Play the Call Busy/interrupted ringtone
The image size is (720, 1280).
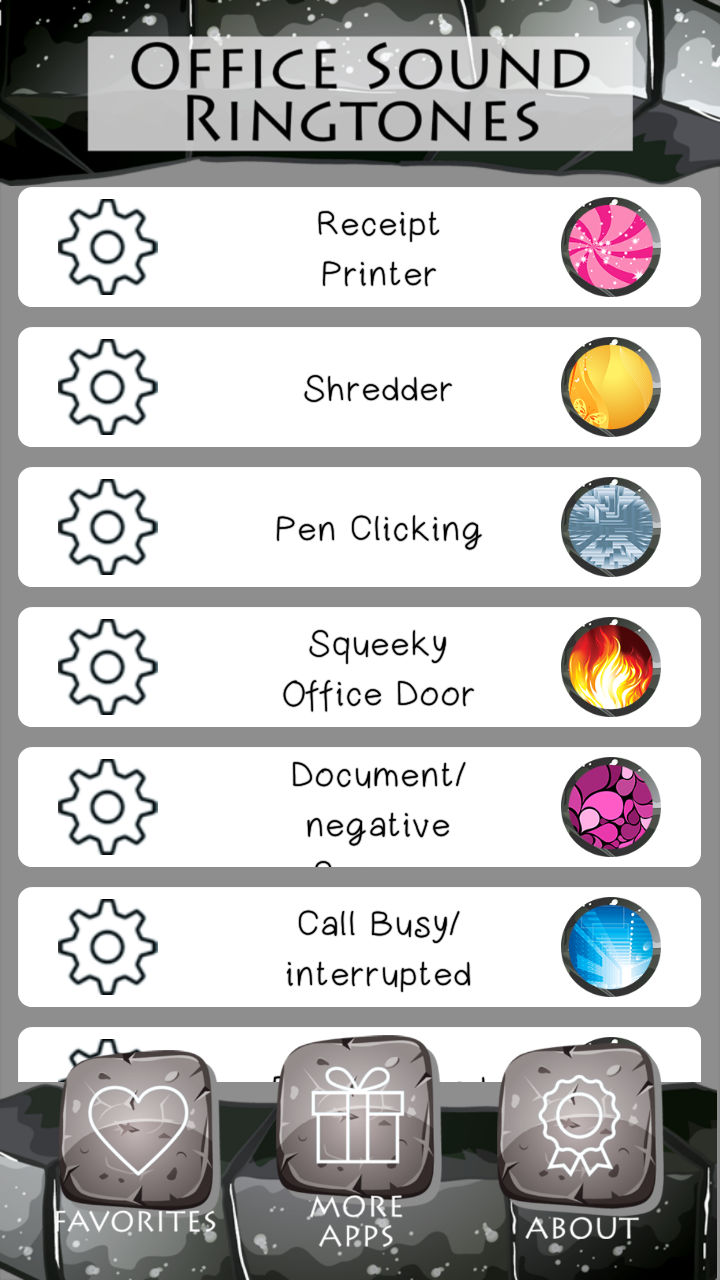[x=610, y=947]
